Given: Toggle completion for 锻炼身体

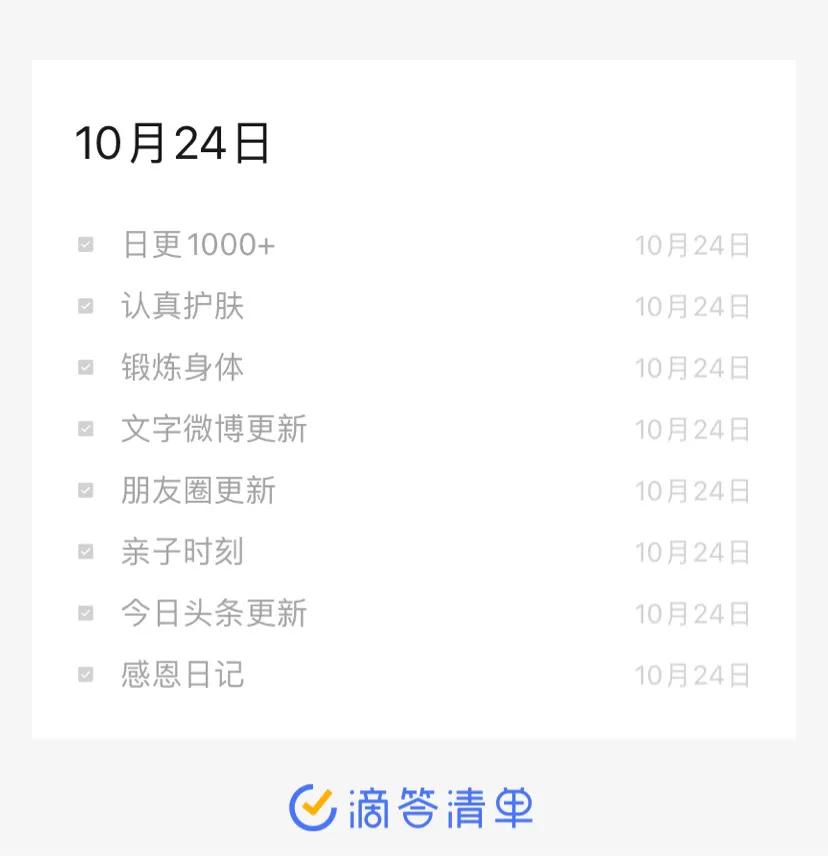Looking at the screenshot, I should 85,367.
